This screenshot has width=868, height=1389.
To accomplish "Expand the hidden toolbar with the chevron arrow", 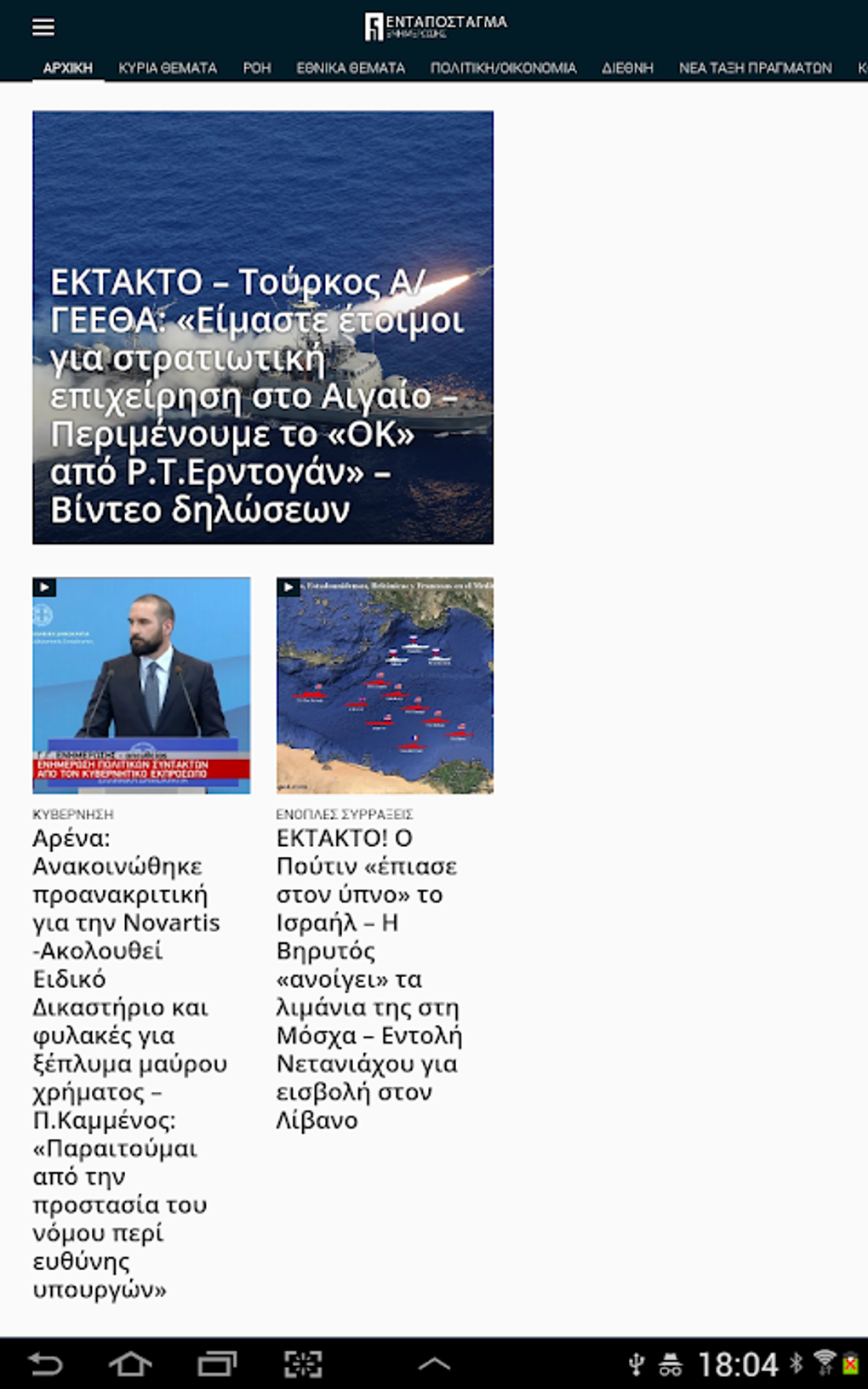I will (x=436, y=1363).
